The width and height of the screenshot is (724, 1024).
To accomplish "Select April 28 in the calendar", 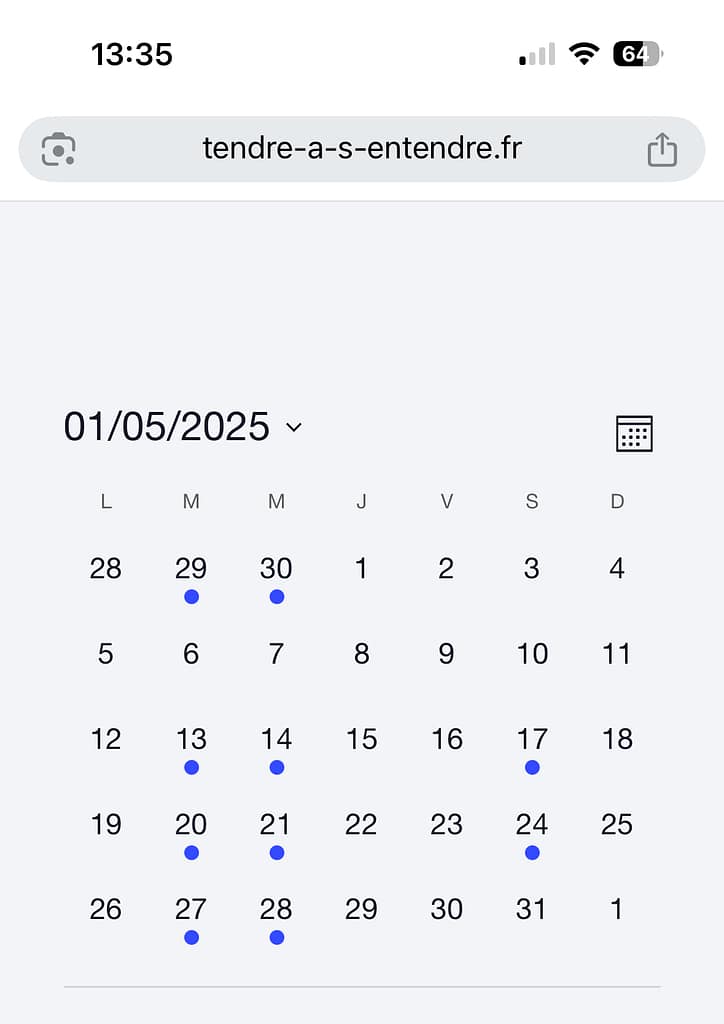I will (106, 569).
